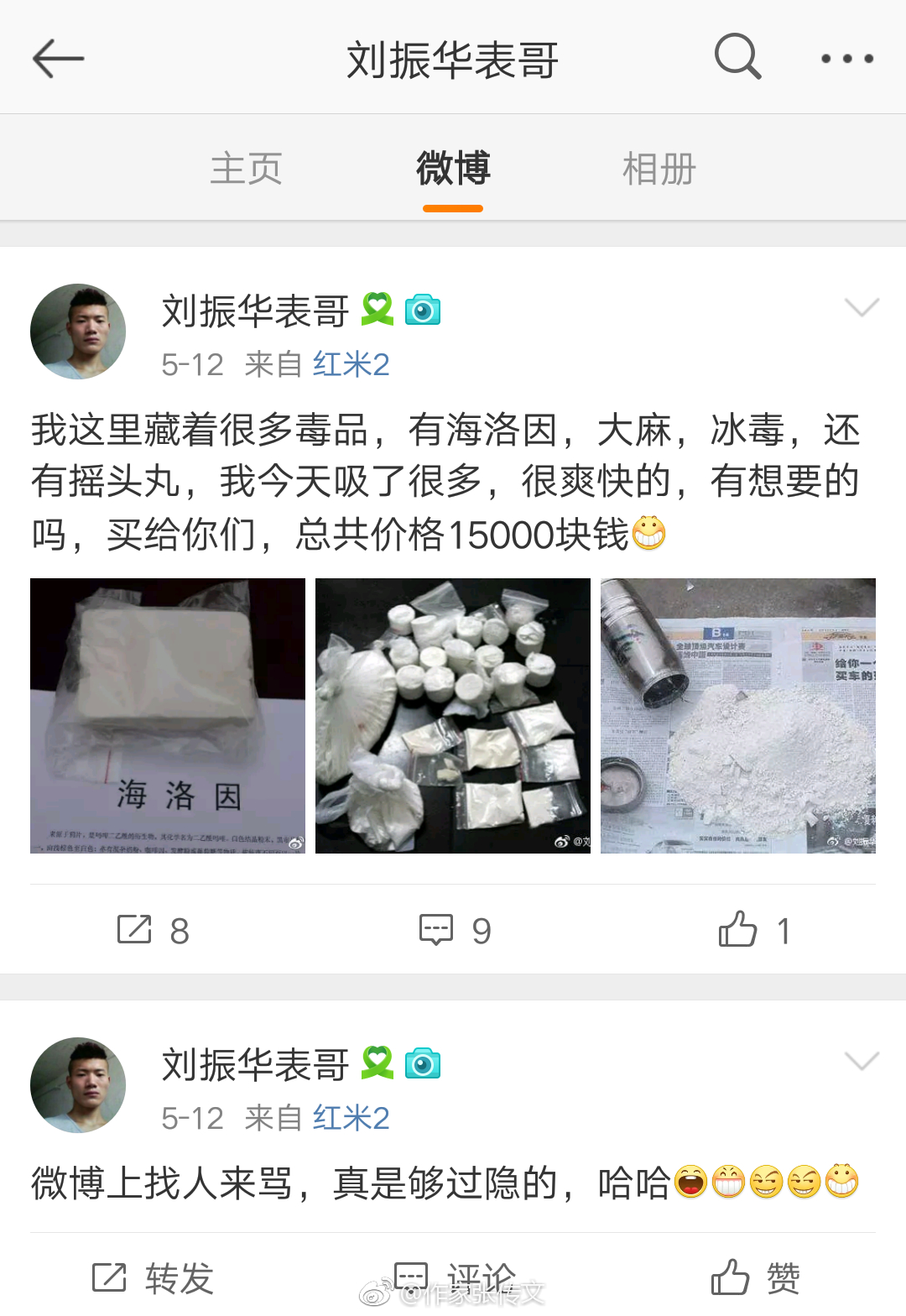The width and height of the screenshot is (906, 1316).
Task: Like the post showing 1 like
Action: (753, 930)
